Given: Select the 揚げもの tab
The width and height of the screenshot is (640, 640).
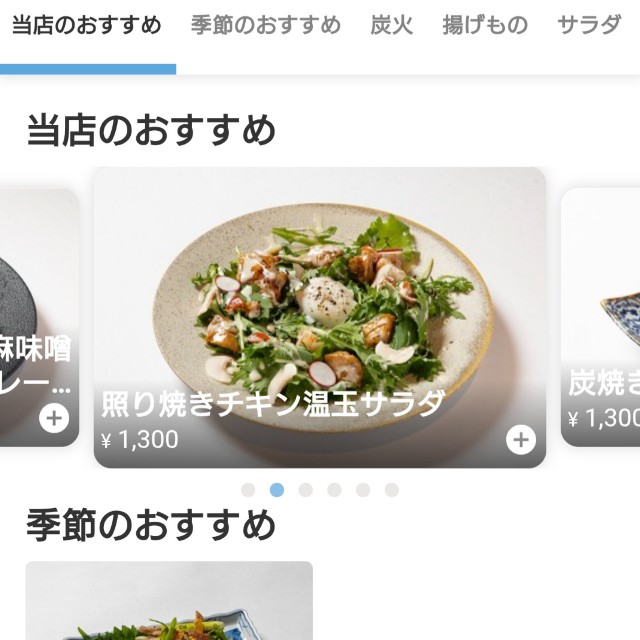Looking at the screenshot, I should pos(485,25).
